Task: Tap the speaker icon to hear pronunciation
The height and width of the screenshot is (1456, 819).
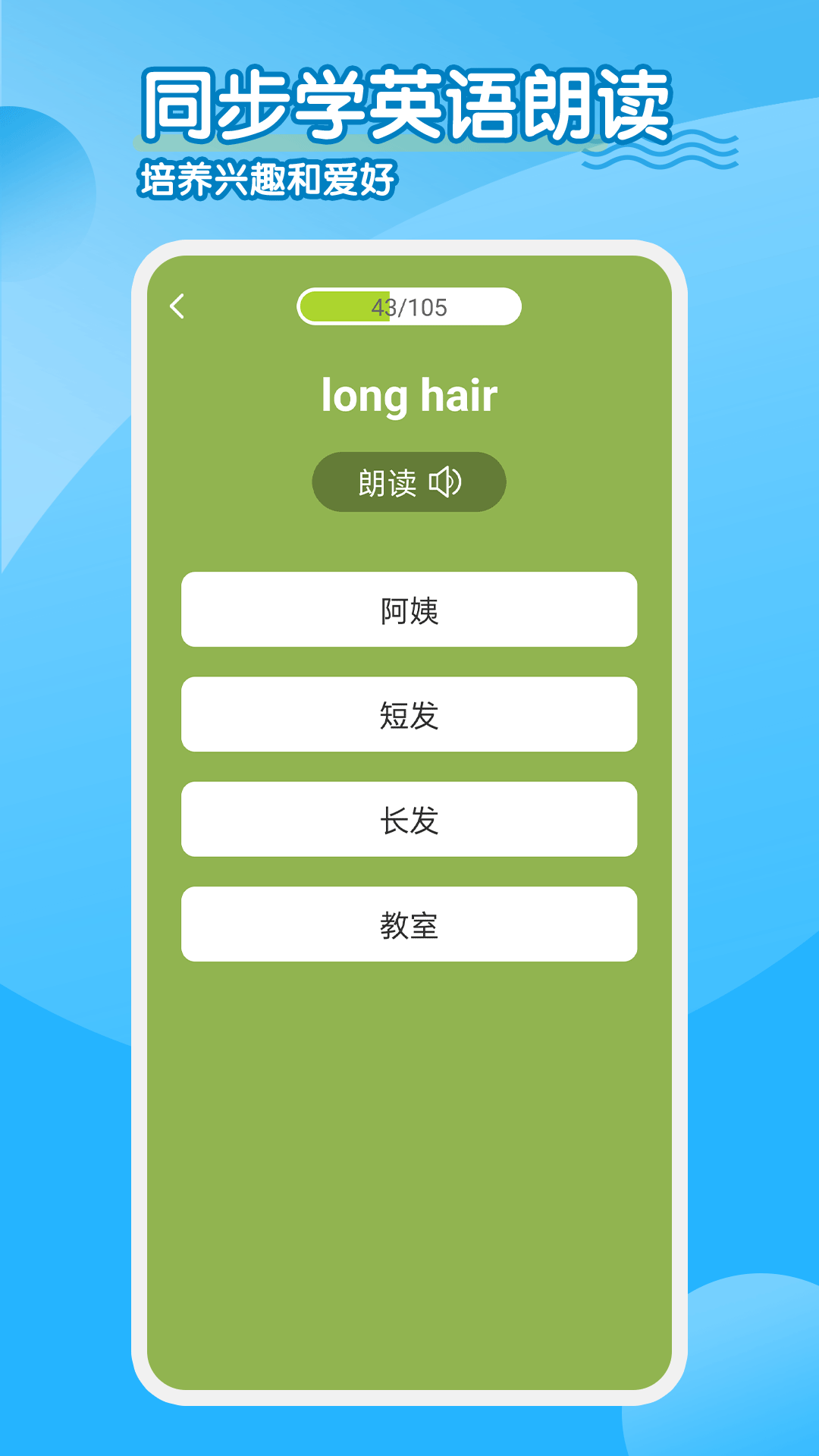Action: pyautogui.click(x=449, y=482)
